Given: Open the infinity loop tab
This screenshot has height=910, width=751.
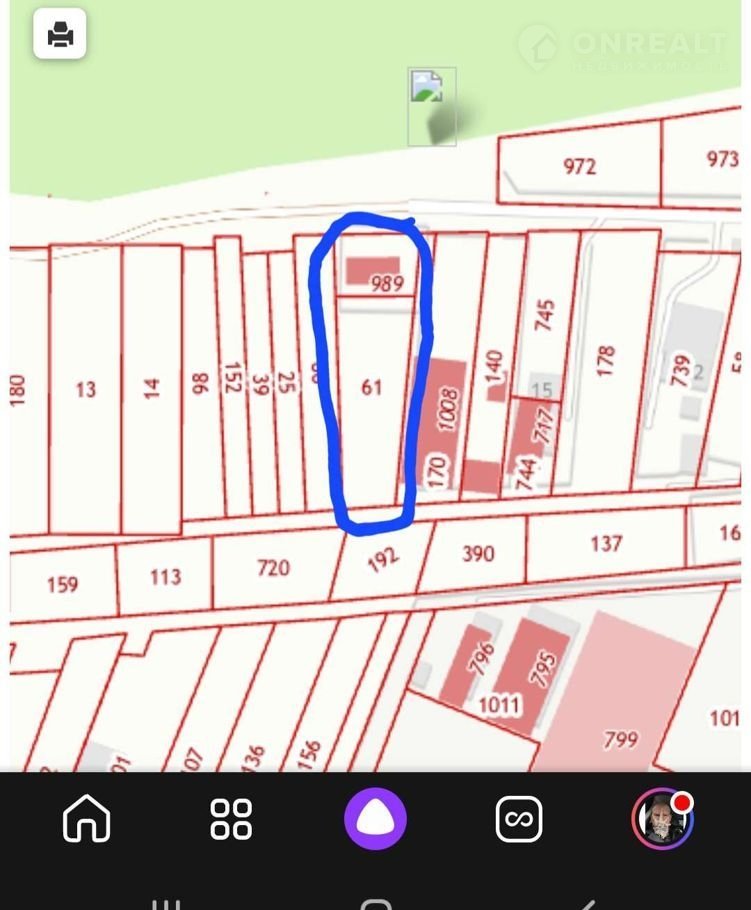Looking at the screenshot, I should [519, 819].
